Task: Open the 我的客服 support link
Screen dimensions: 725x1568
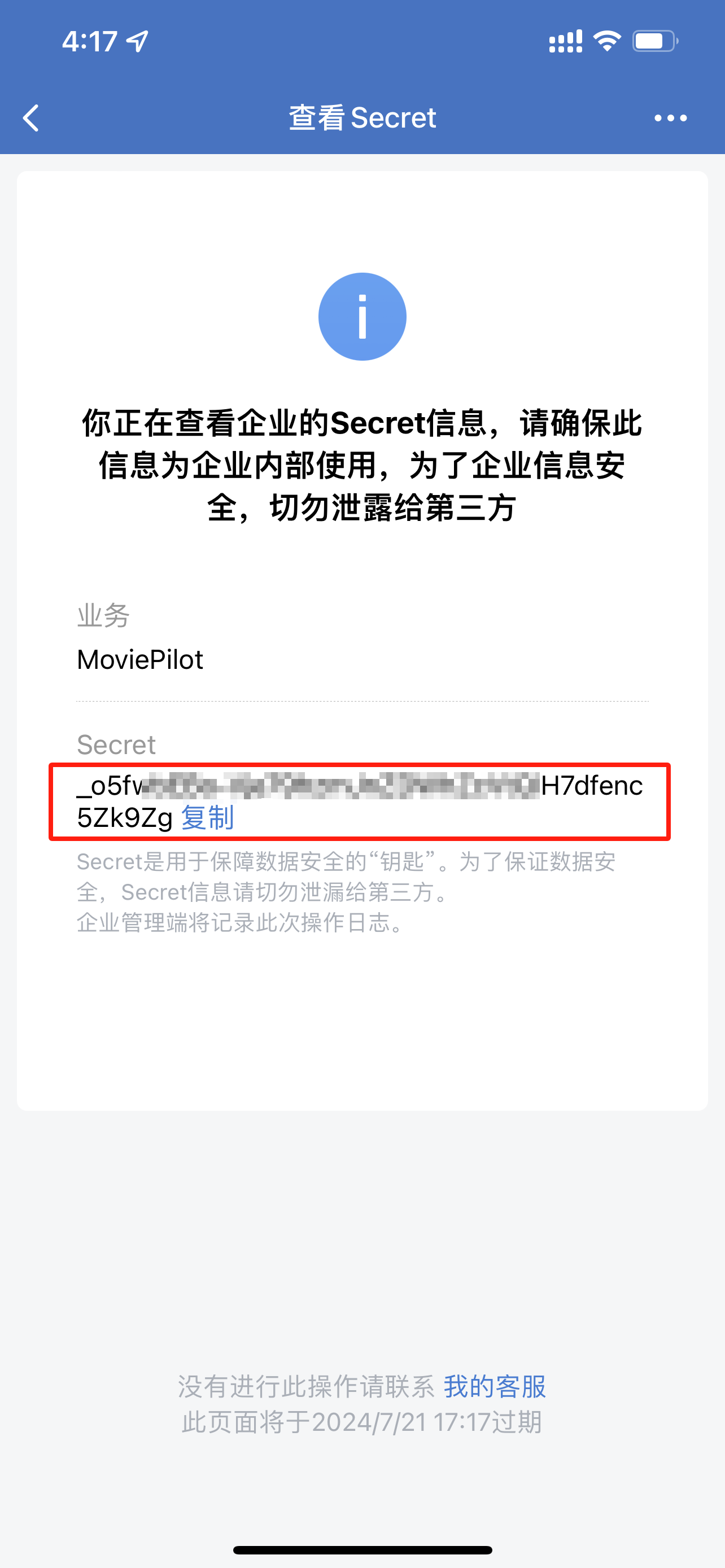Action: pyautogui.click(x=494, y=1387)
